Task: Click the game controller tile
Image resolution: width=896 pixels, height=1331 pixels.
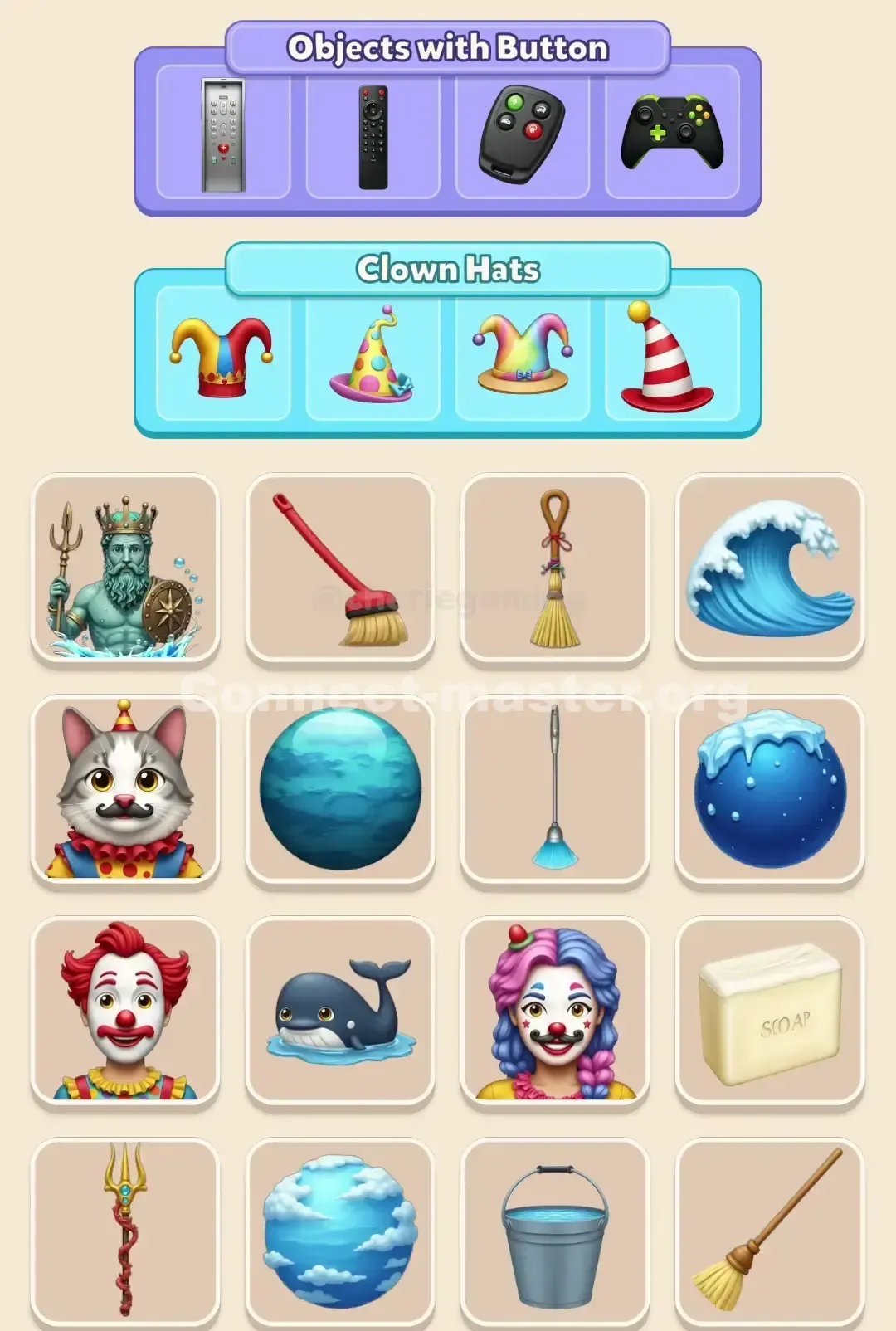Action: tap(673, 133)
